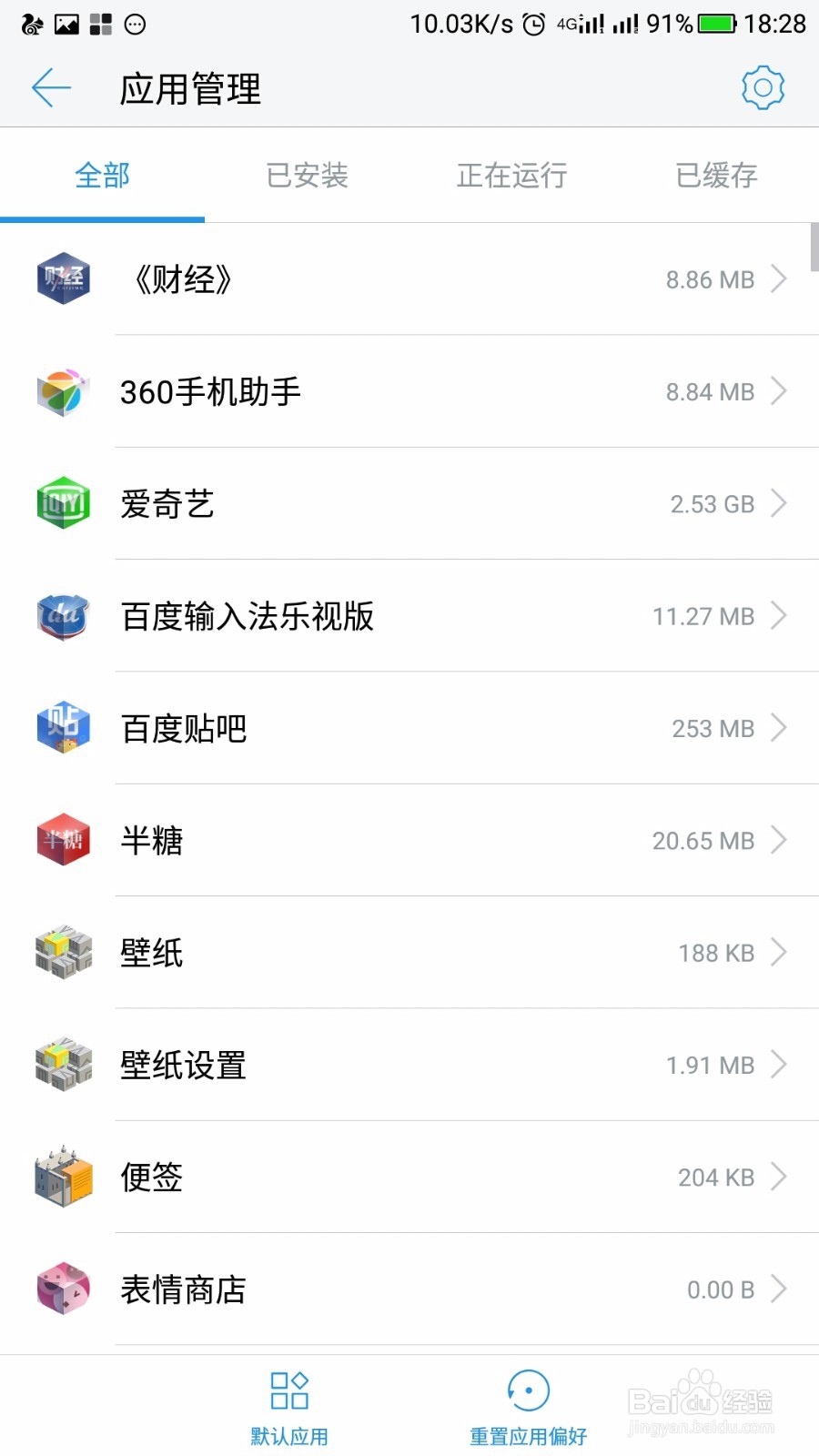Click the 半糖 app icon
The height and width of the screenshot is (1456, 819).
coord(63,840)
